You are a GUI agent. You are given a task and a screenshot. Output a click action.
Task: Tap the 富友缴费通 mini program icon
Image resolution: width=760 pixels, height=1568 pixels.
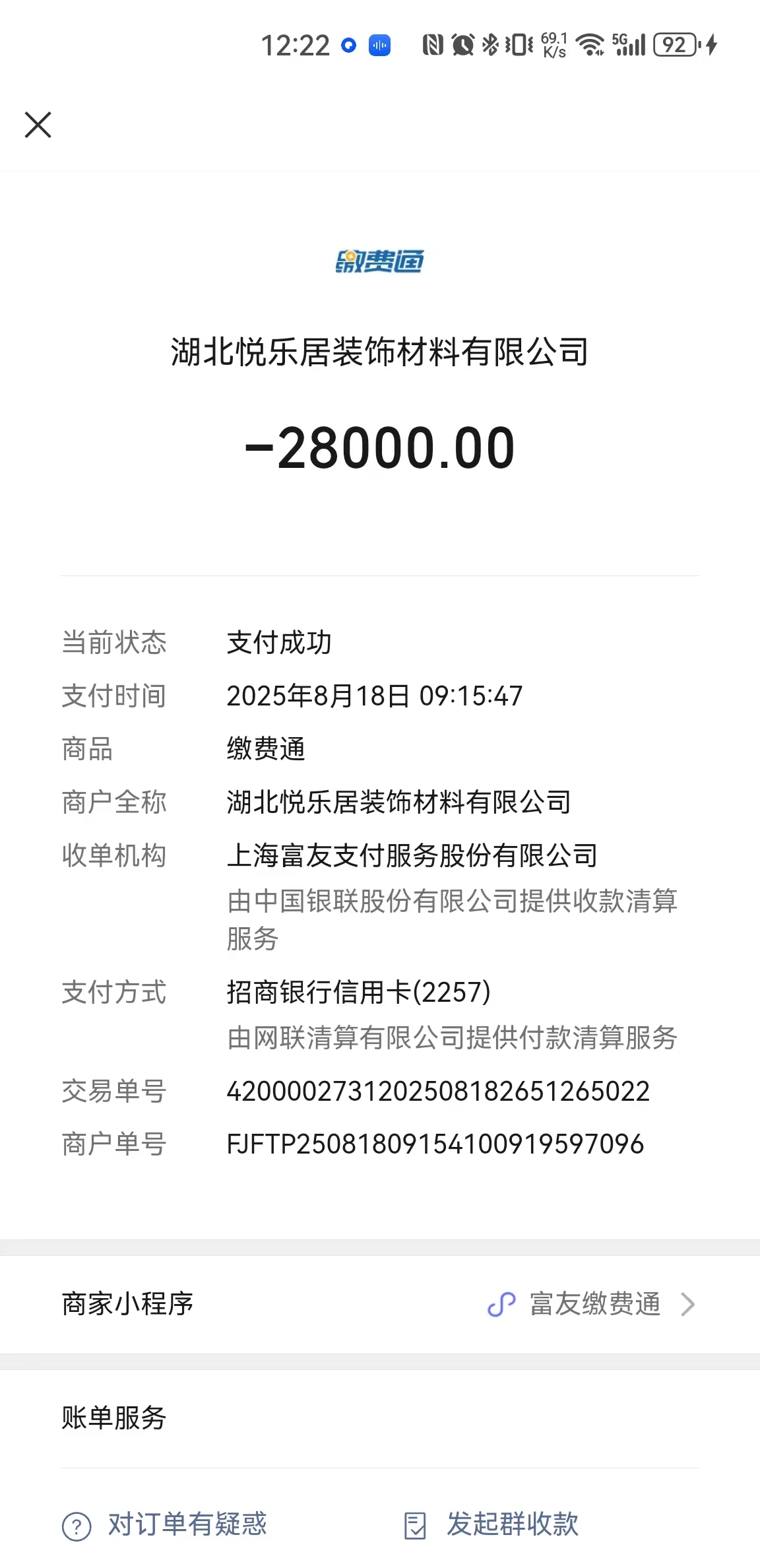pos(502,1303)
